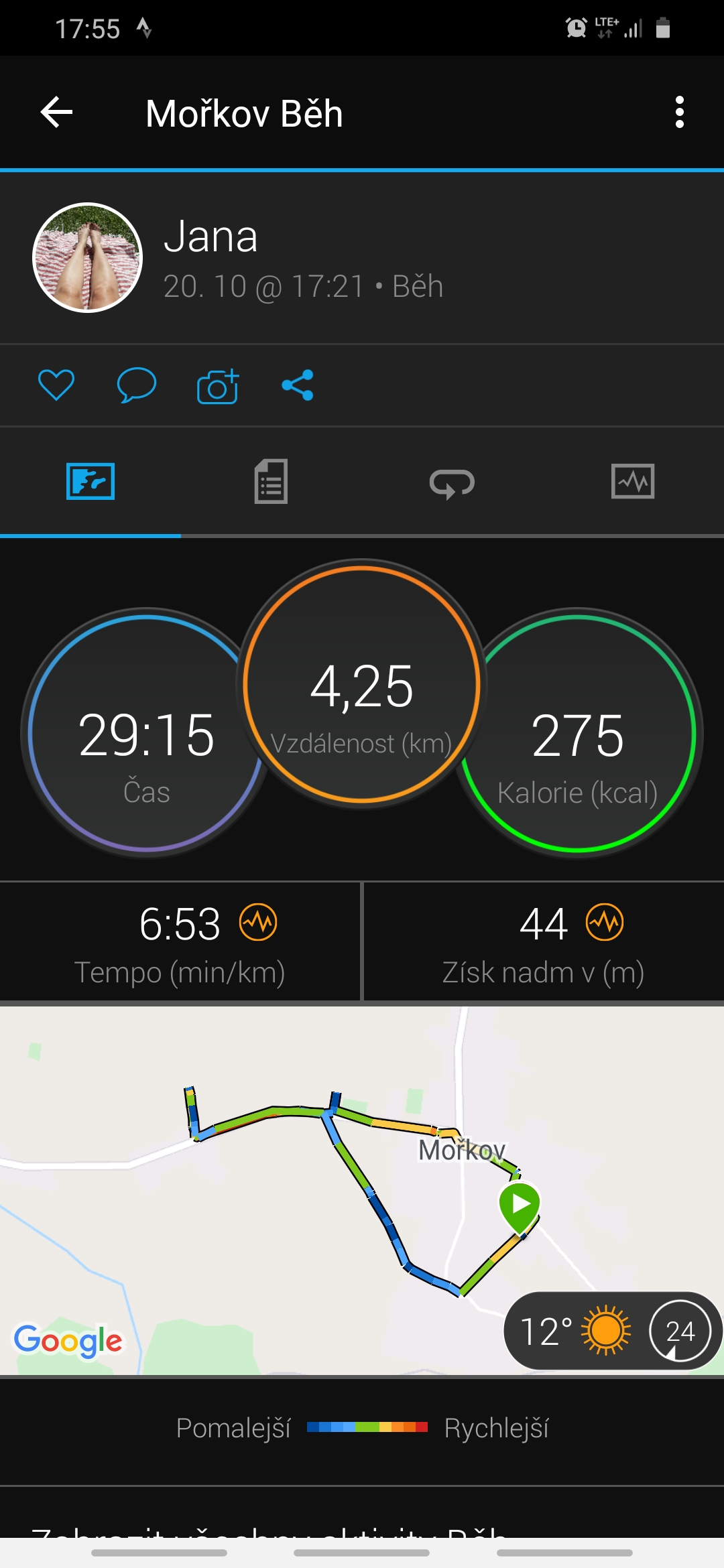724x1568 pixels.
Task: Share the Mořkov Běh activity
Action: click(x=298, y=385)
